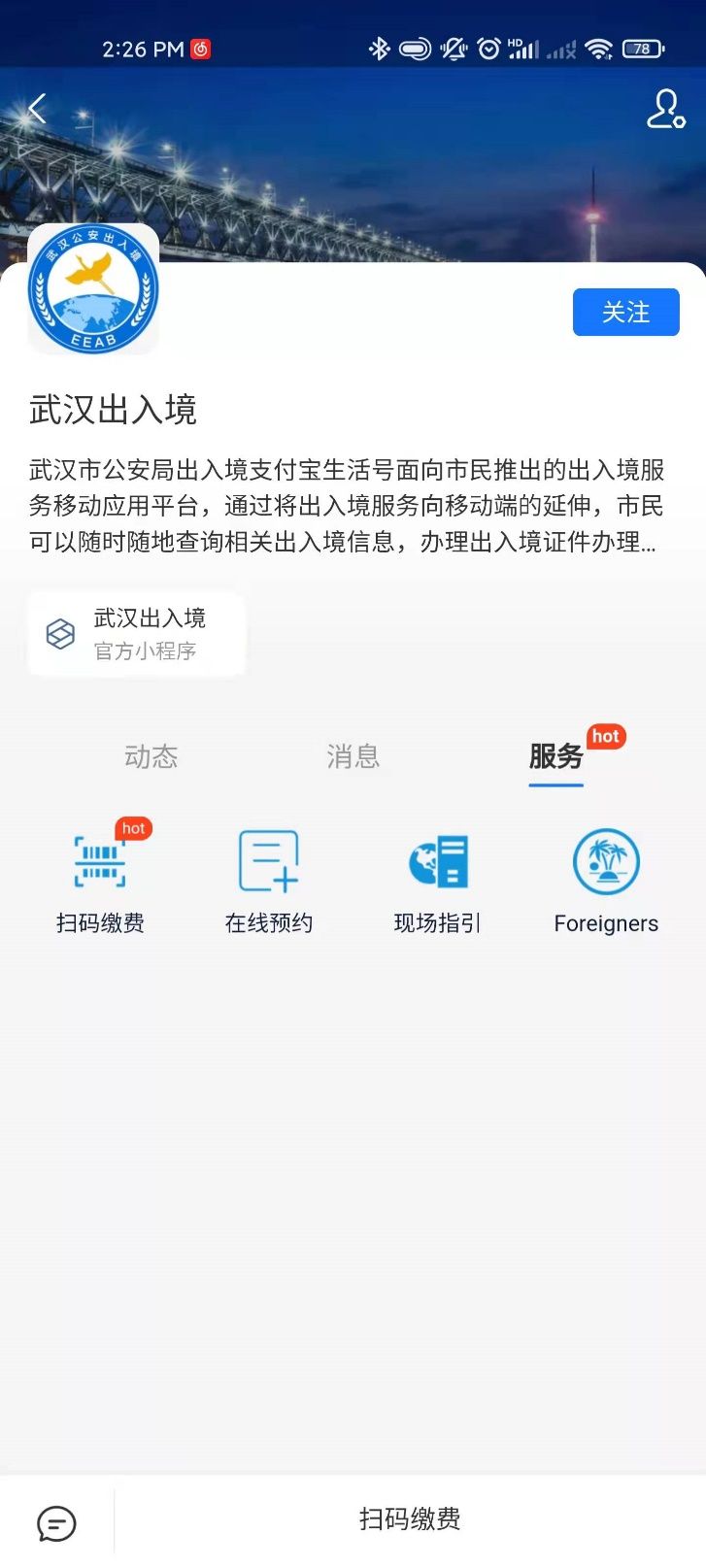The width and height of the screenshot is (706, 1568).
Task: Go back using the top-left arrow
Action: pyautogui.click(x=38, y=108)
